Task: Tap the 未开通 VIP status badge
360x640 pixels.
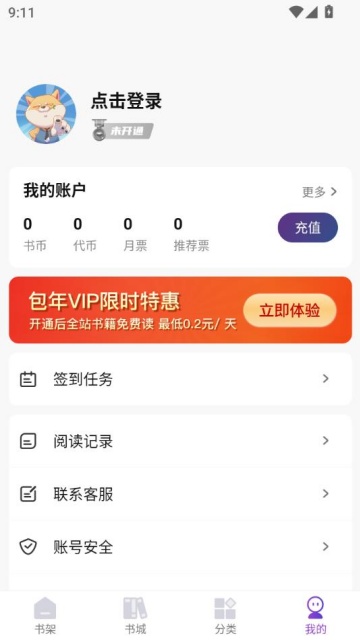Action: 122,131
